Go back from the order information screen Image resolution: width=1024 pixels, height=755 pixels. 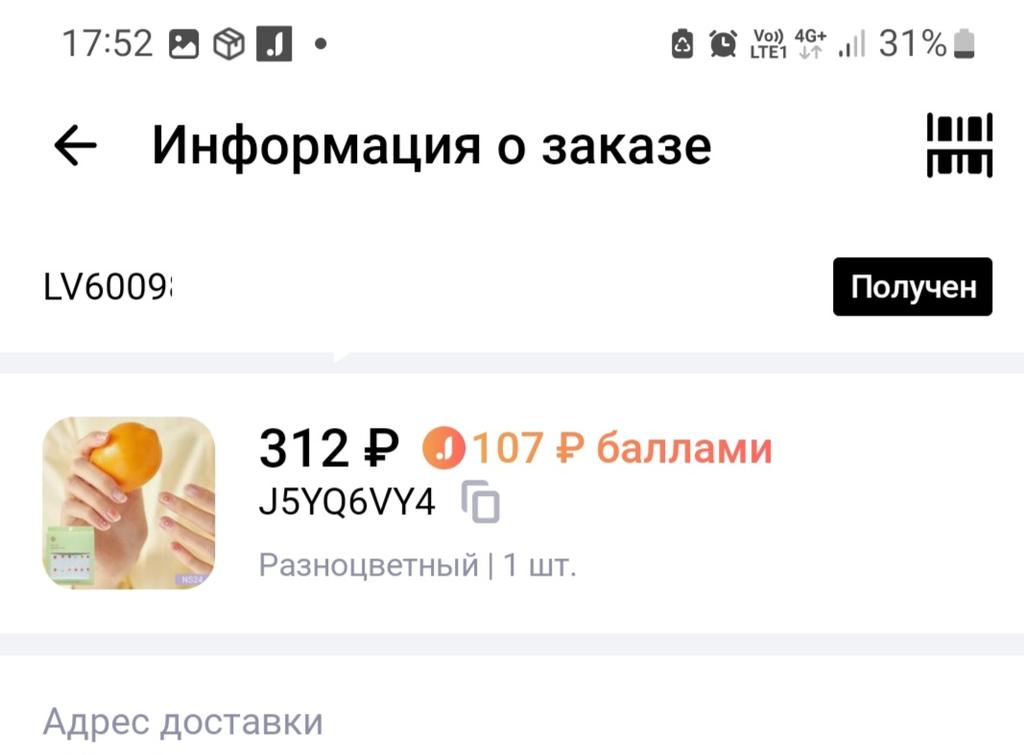point(75,146)
